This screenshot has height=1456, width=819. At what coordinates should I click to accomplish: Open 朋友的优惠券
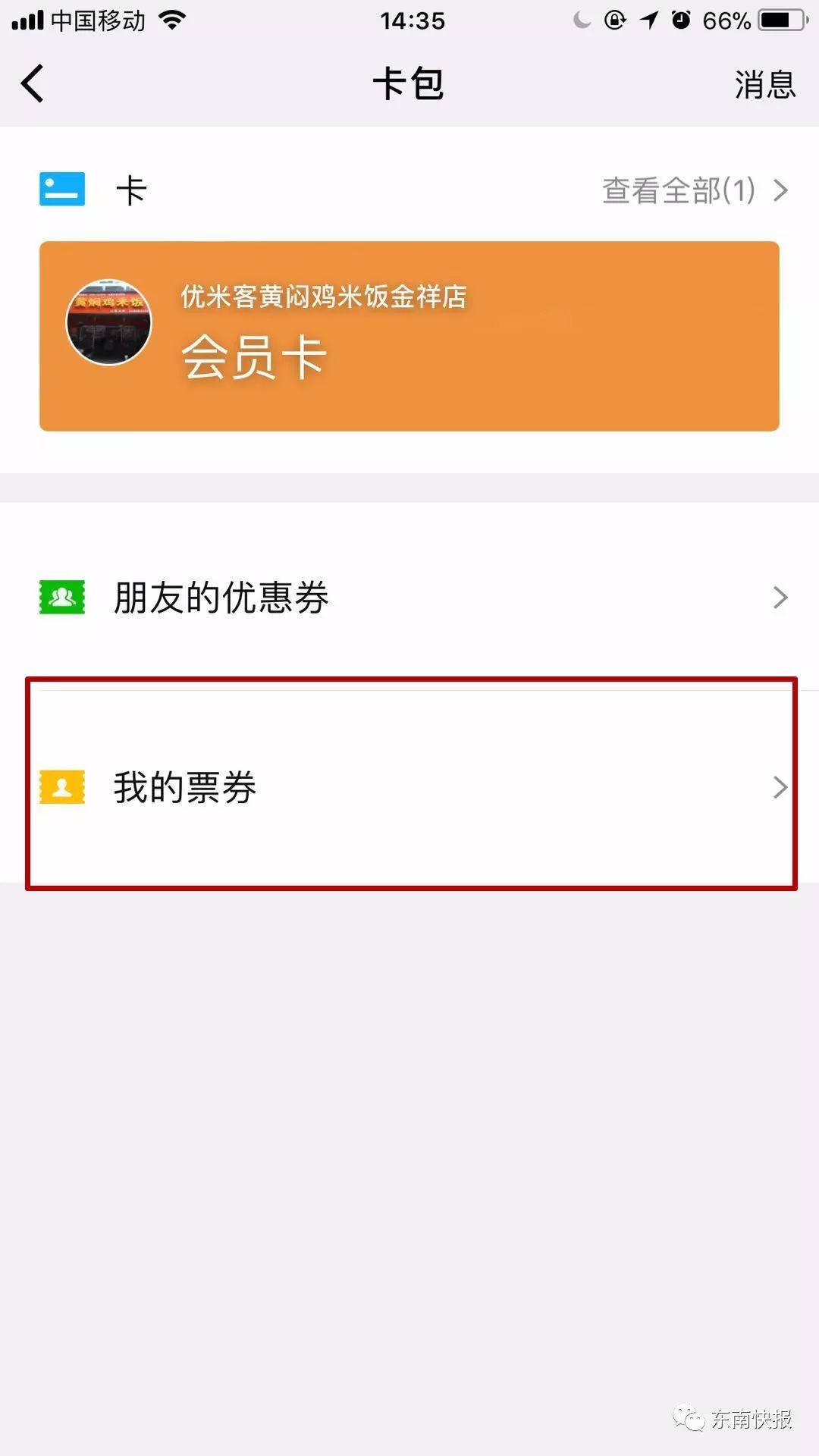[409, 597]
